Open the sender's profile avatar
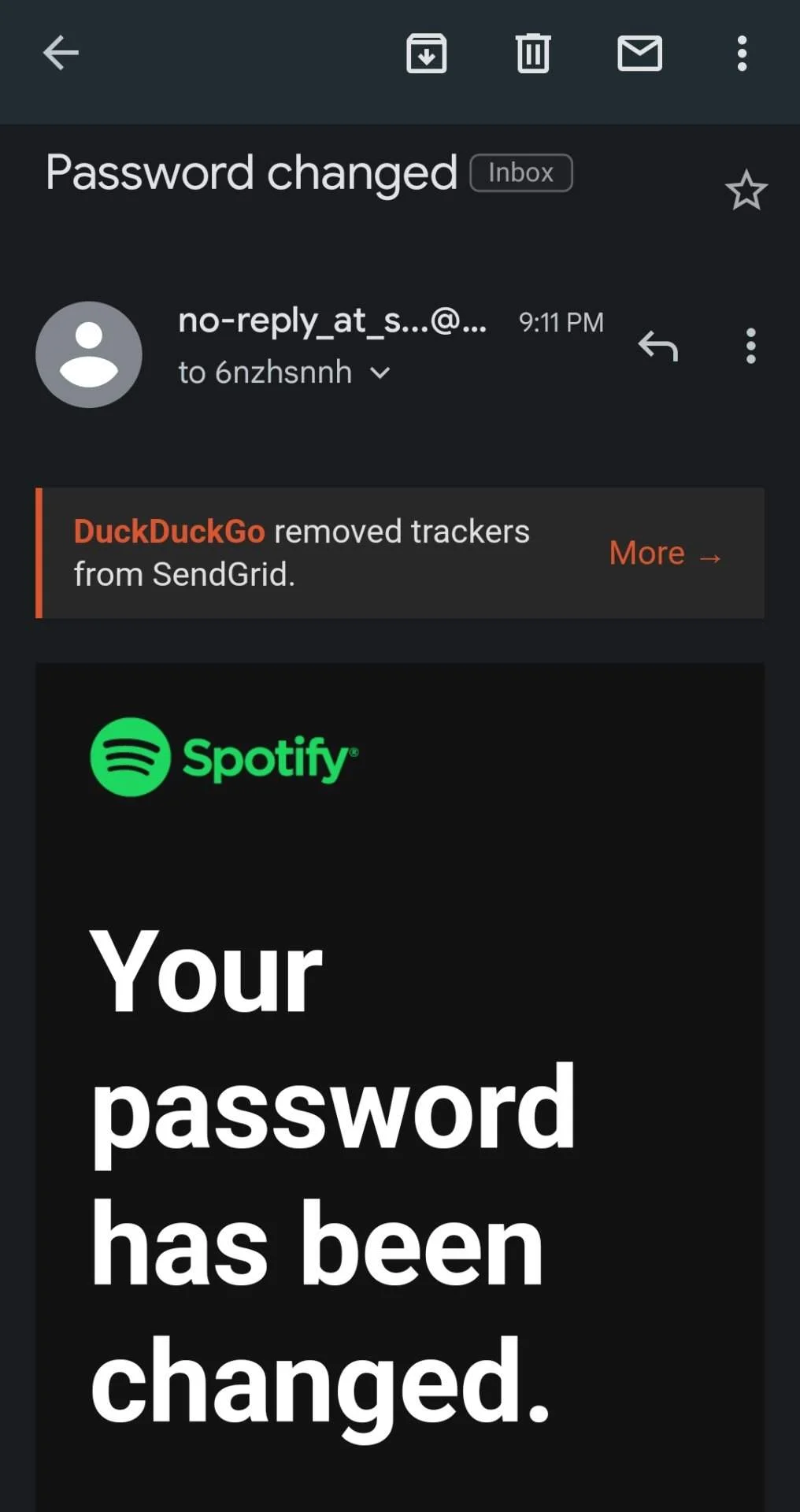The height and width of the screenshot is (1512, 800). pyautogui.click(x=89, y=354)
